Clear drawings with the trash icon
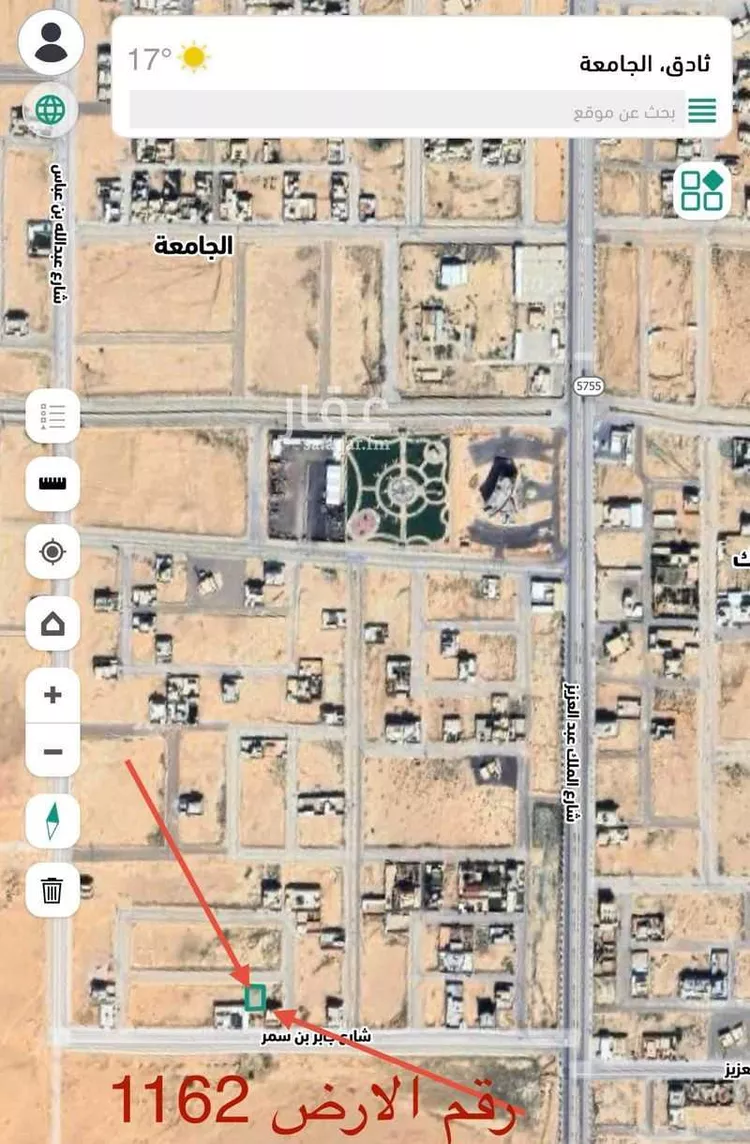The image size is (750, 1144). pos(52,889)
